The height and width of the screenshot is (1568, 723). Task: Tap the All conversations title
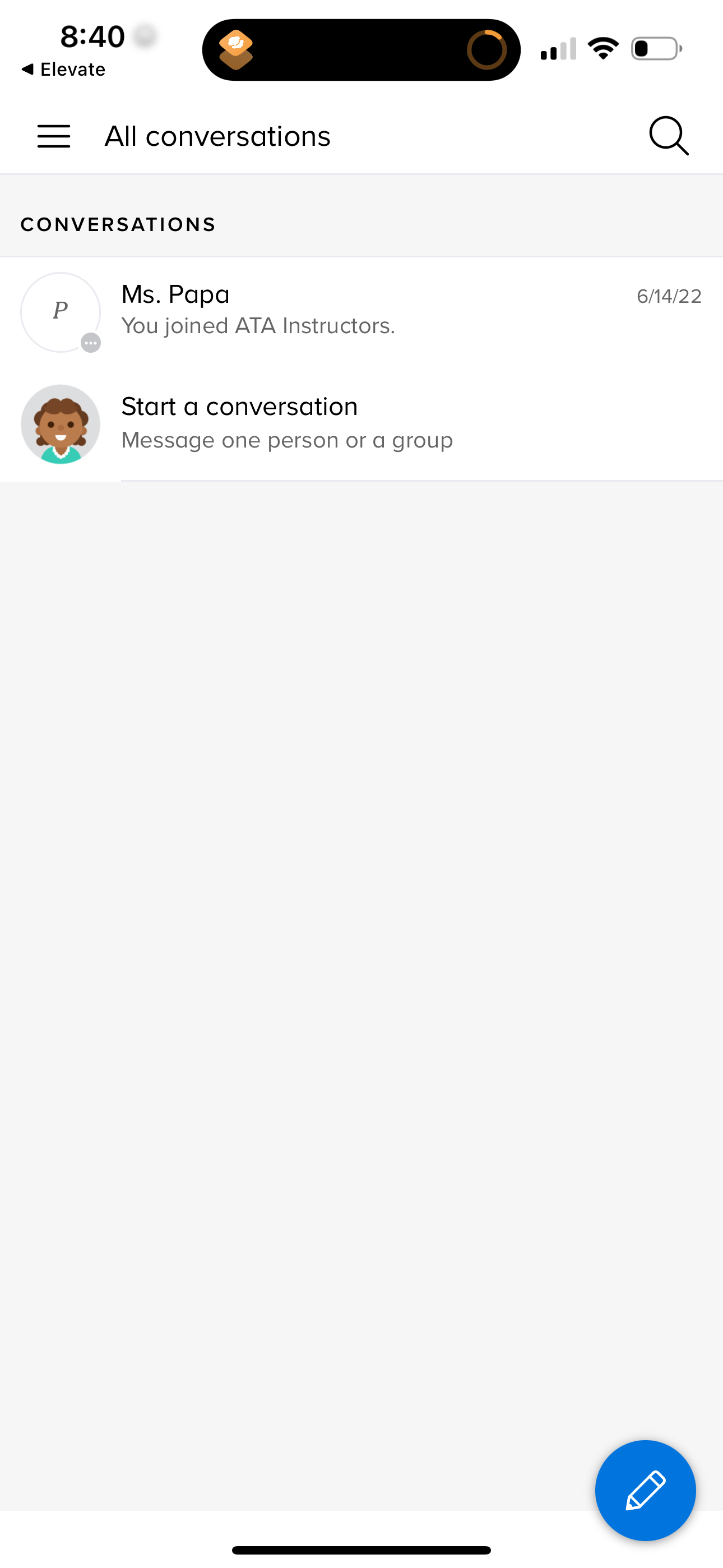(x=217, y=136)
